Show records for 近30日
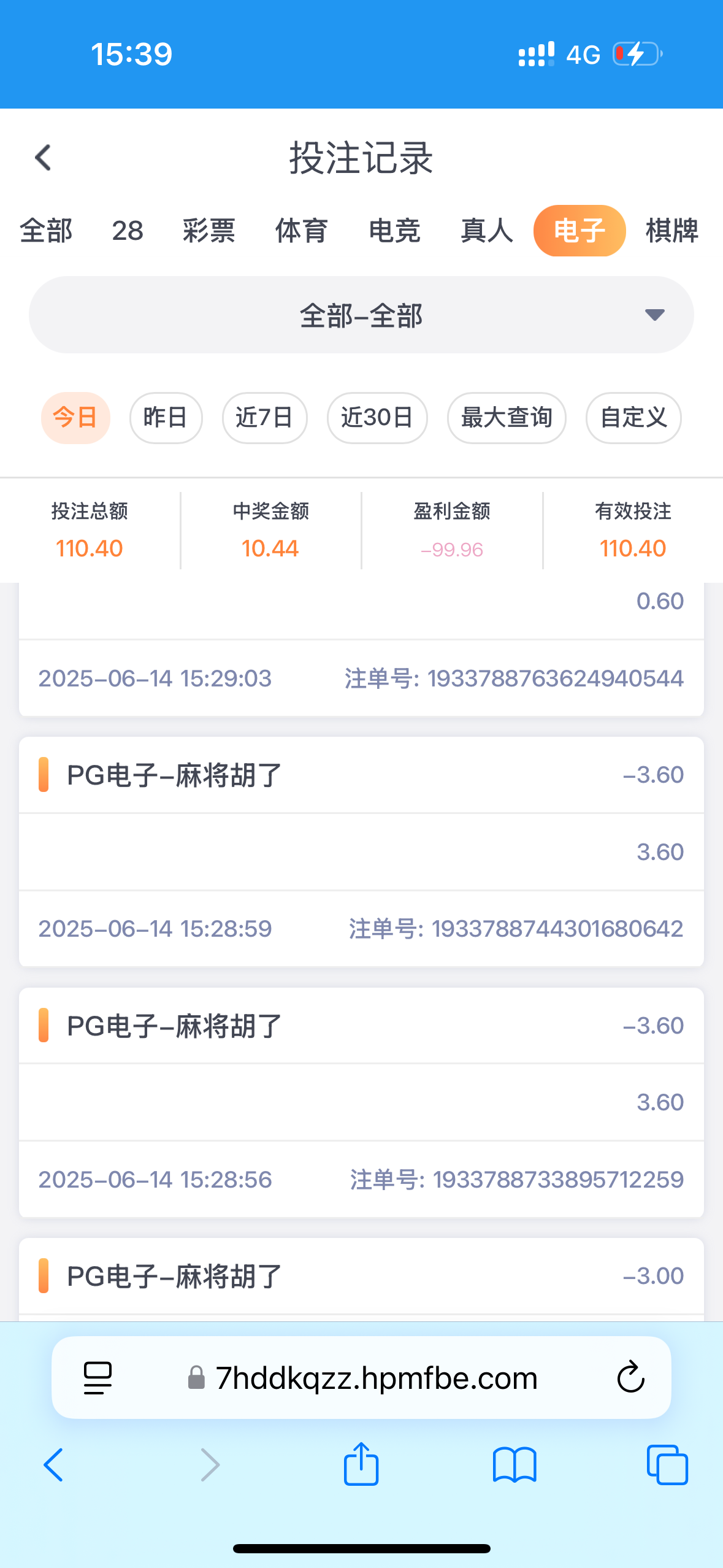The height and width of the screenshot is (1568, 723). point(377,418)
